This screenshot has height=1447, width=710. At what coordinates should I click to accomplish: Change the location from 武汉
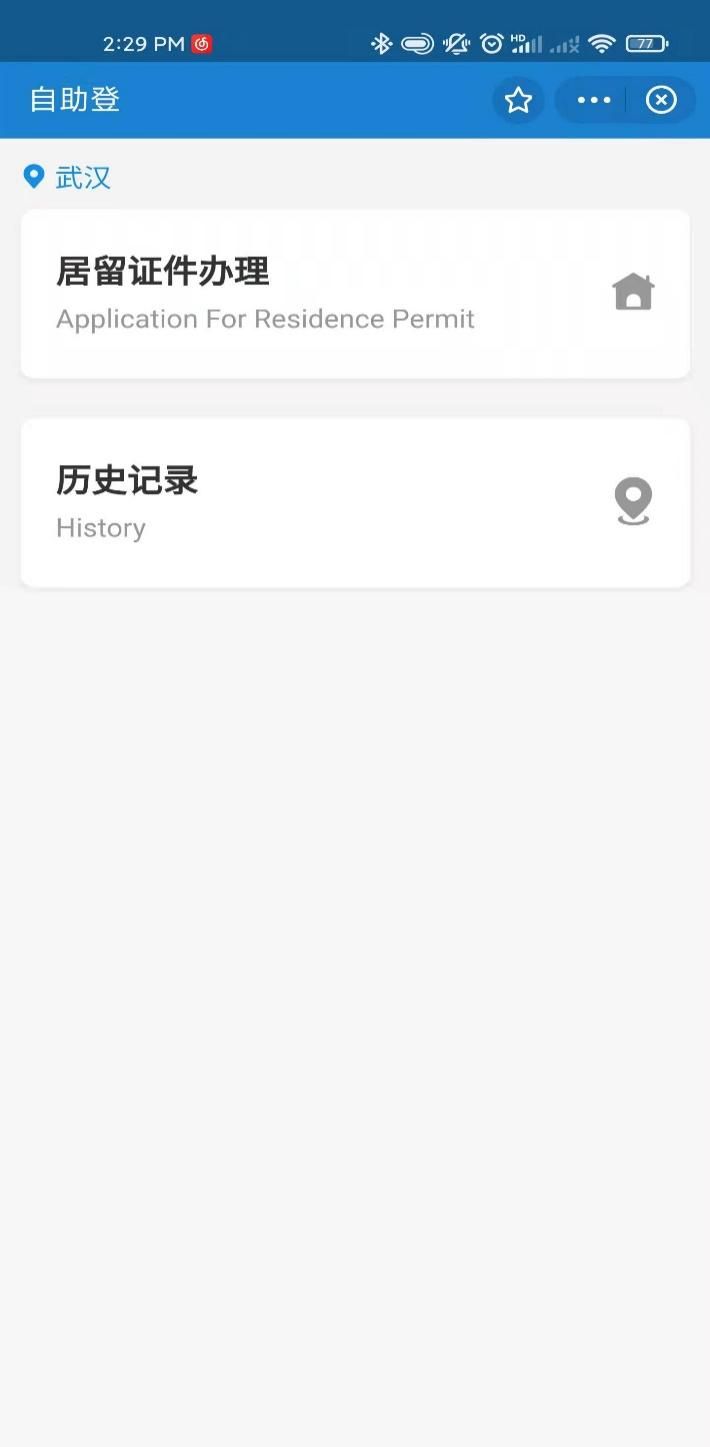click(68, 178)
